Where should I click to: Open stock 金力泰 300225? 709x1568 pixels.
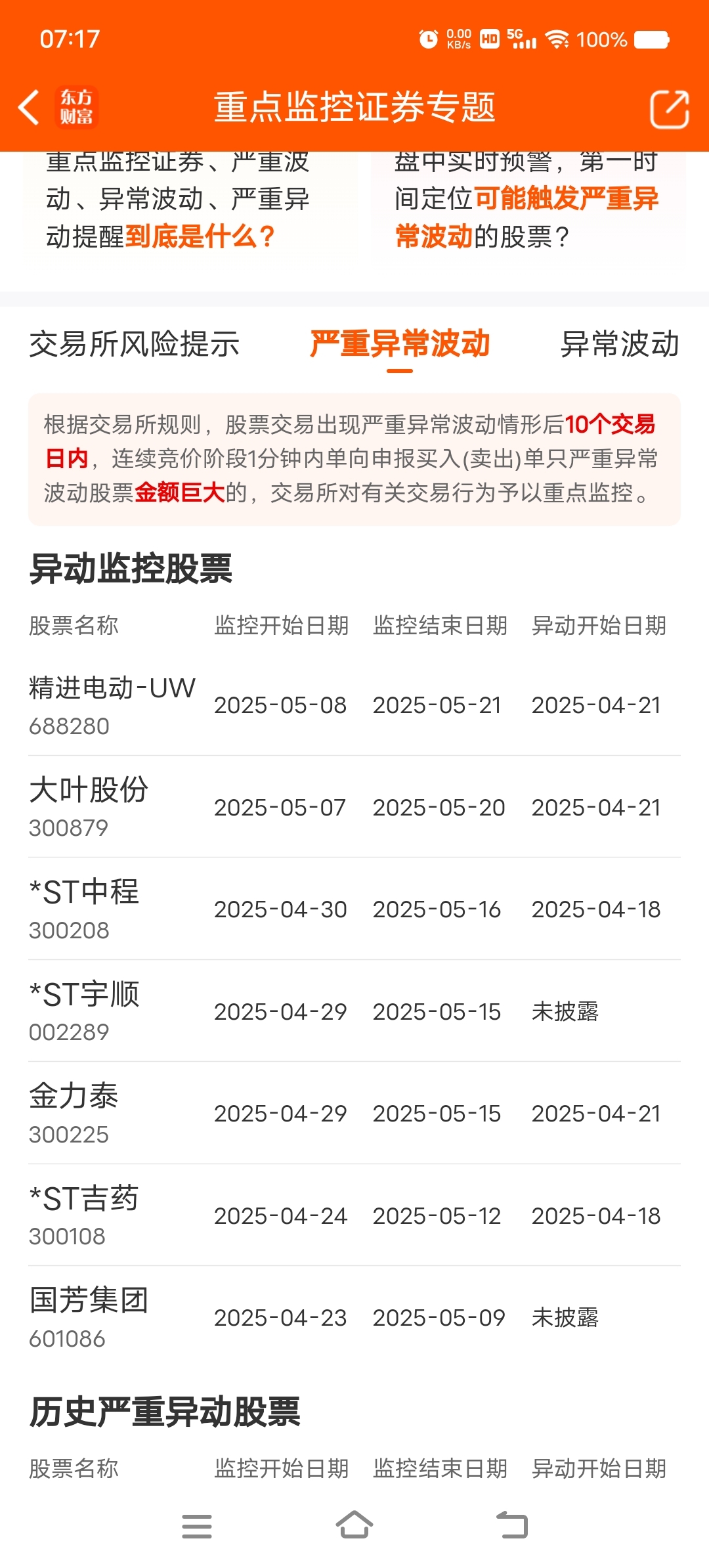pos(354,1113)
